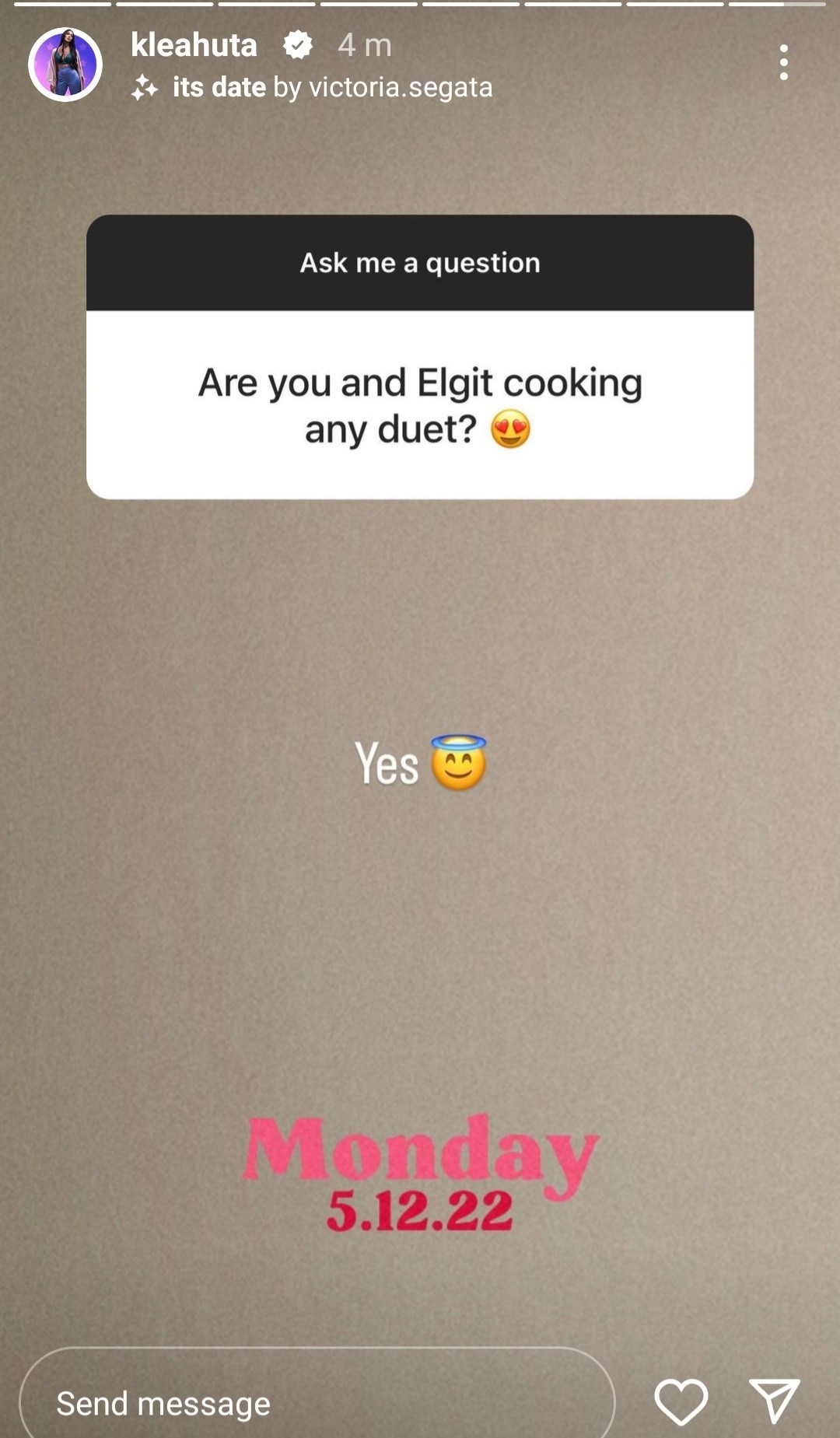Like this story with the heart

(681, 1401)
